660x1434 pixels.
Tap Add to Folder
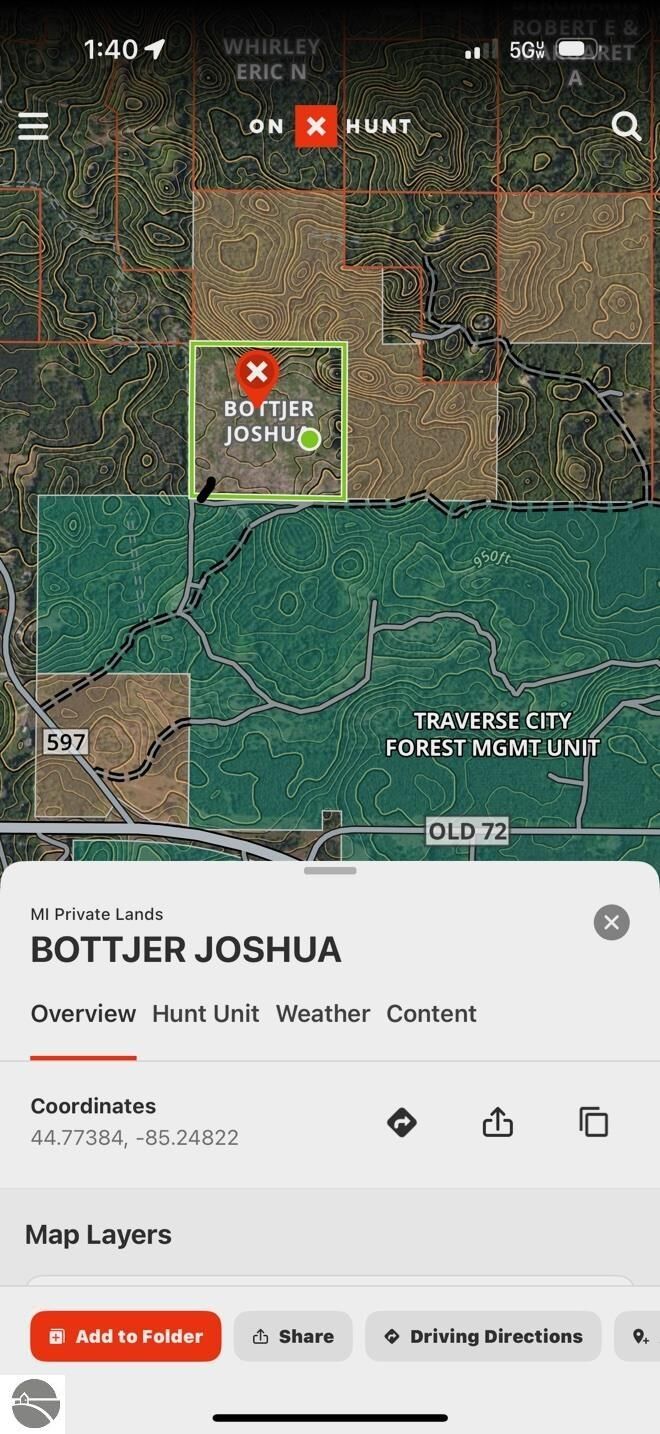coord(126,1336)
